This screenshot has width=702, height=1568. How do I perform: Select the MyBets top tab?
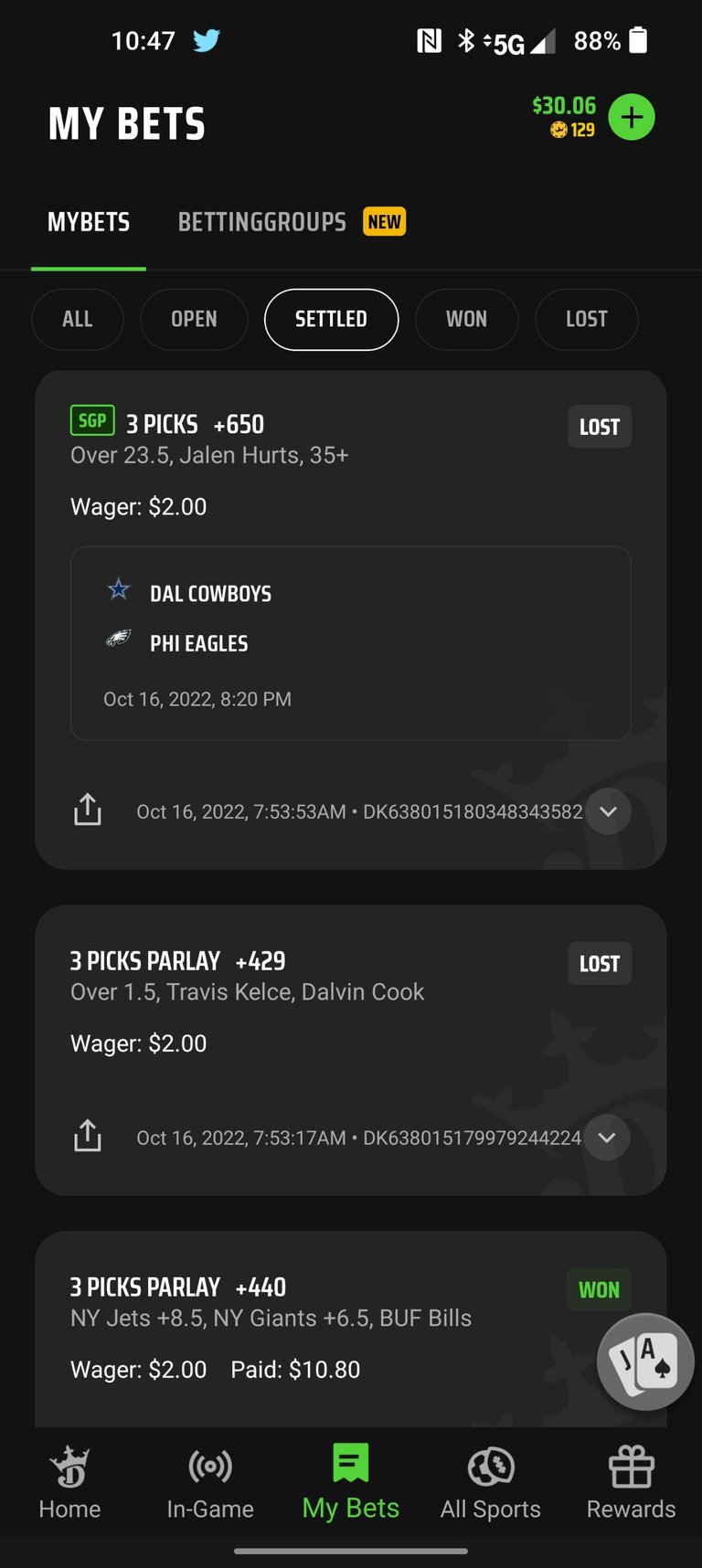89,222
